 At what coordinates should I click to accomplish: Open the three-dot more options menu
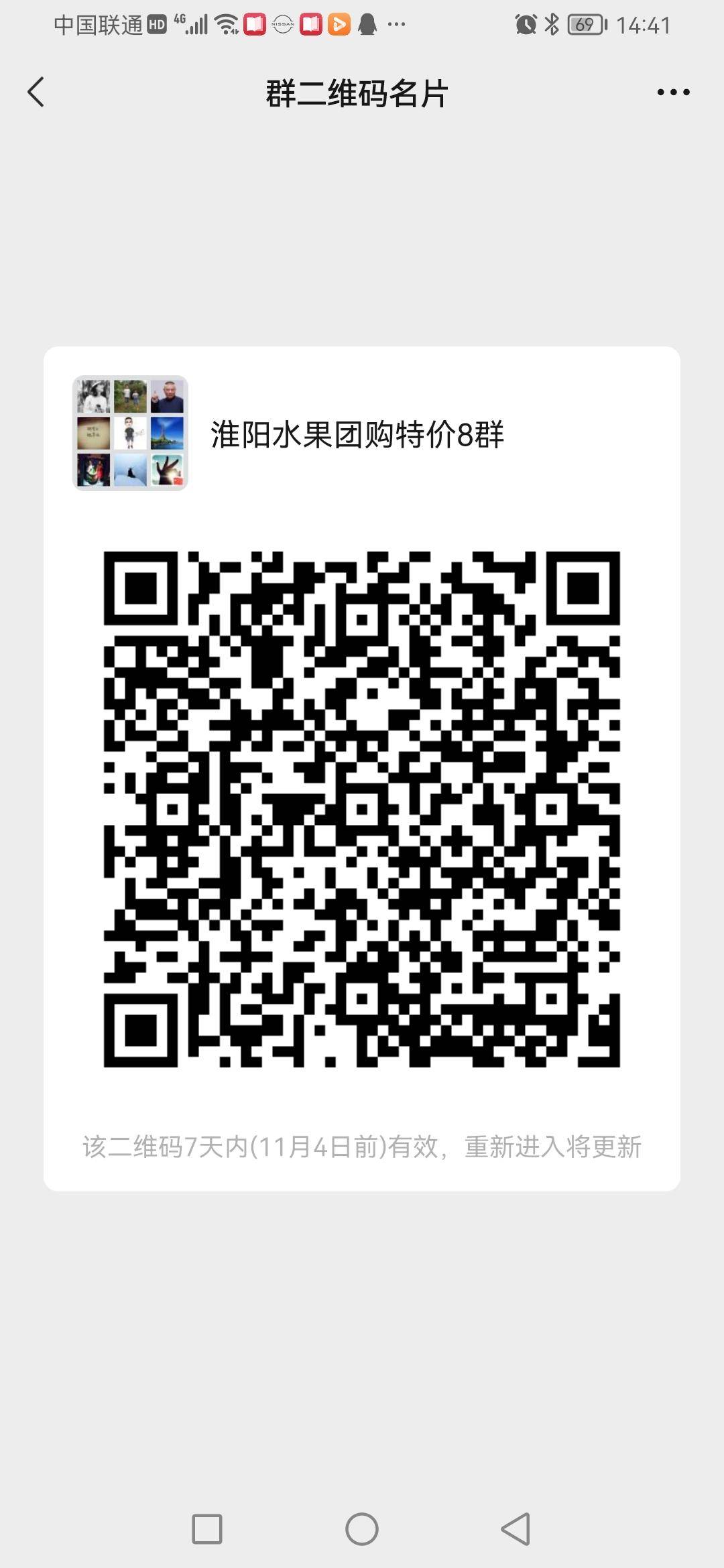(673, 92)
